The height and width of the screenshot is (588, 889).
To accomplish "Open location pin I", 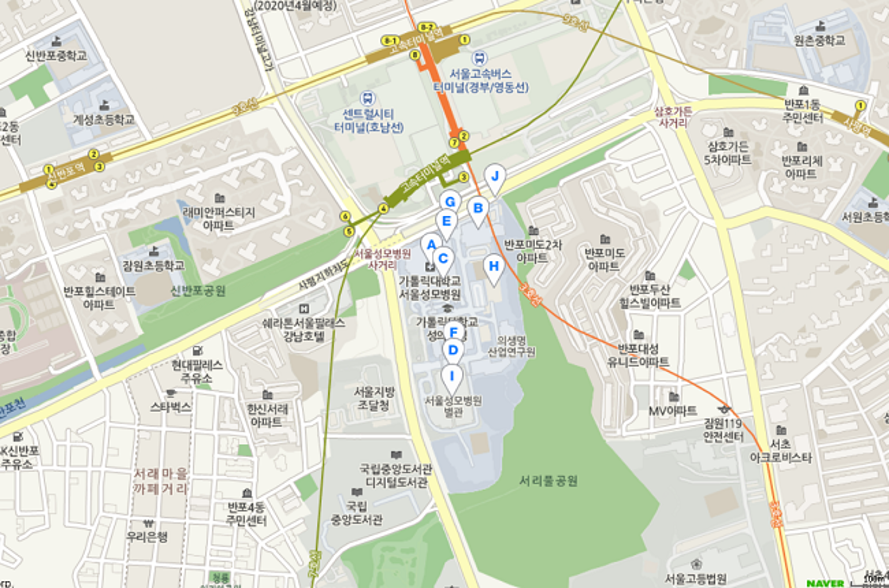I will [x=452, y=376].
